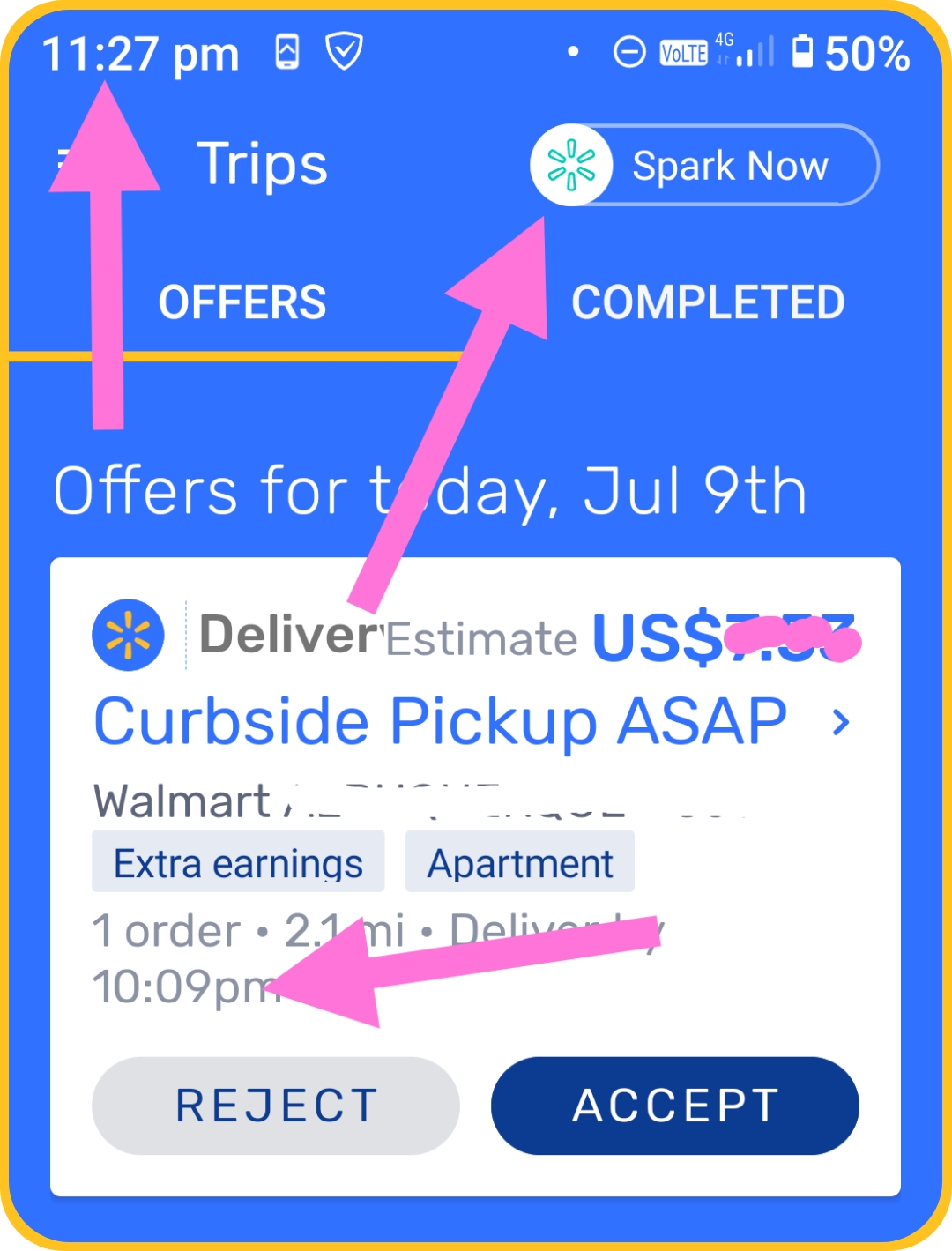Open the Curbside Pickup ASAP offer details
Image resolution: width=952 pixels, height=1251 pixels.
click(841, 723)
